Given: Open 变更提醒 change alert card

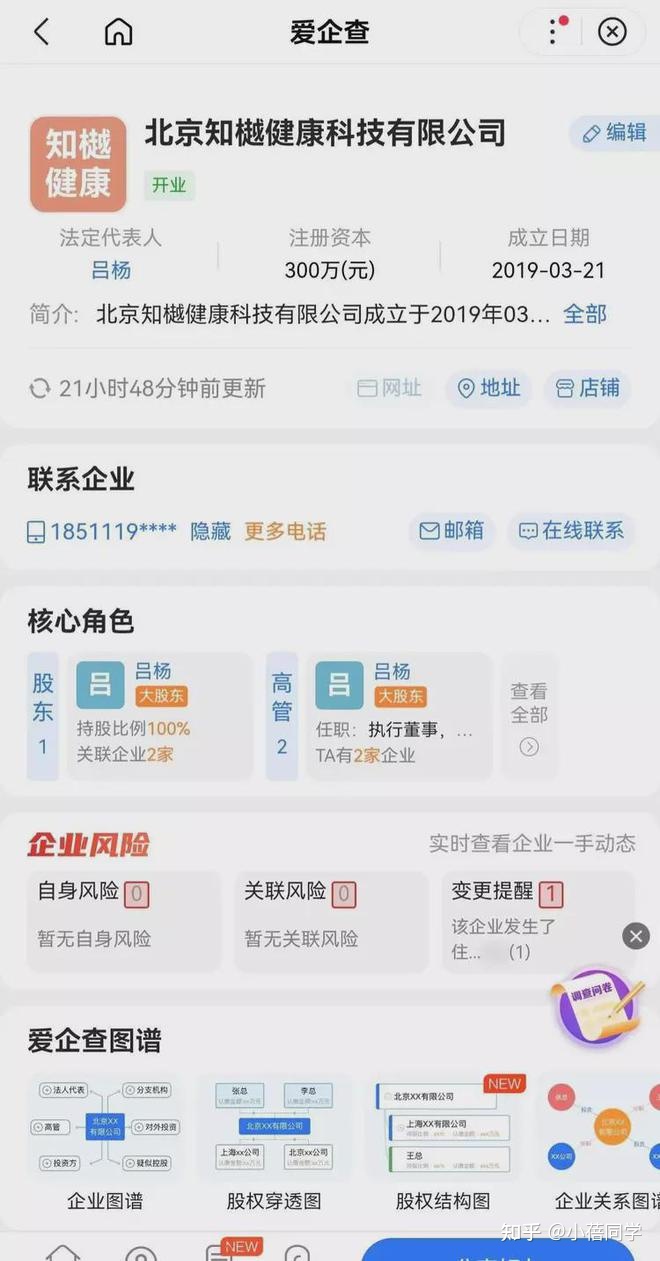Looking at the screenshot, I should click(x=538, y=921).
